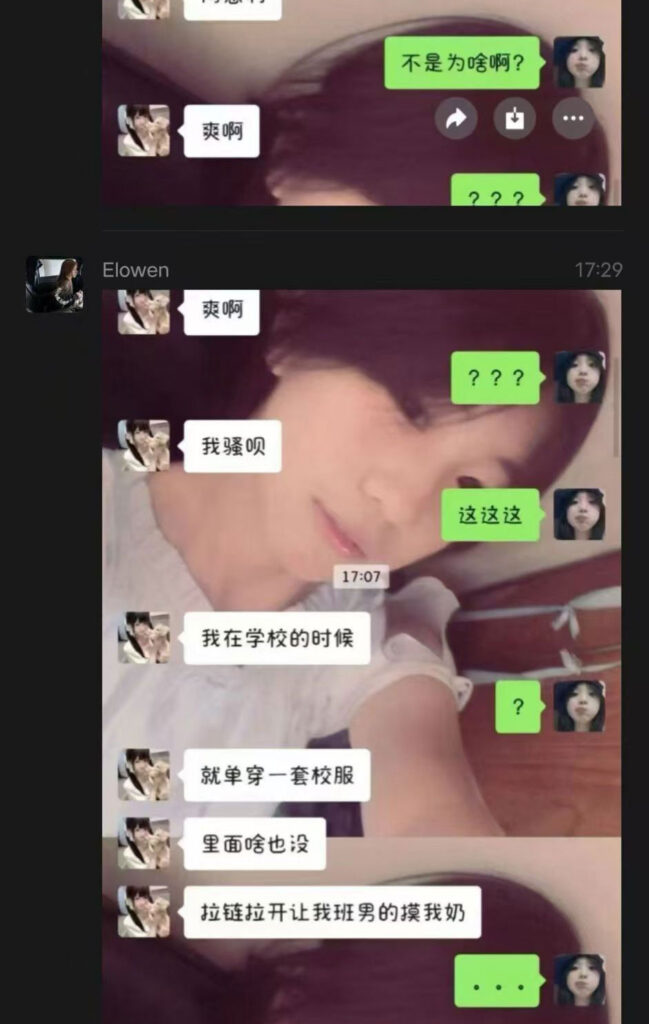Screen dimensions: 649x1024
Task: View Elowen's profile picture
Action: coord(55,284)
